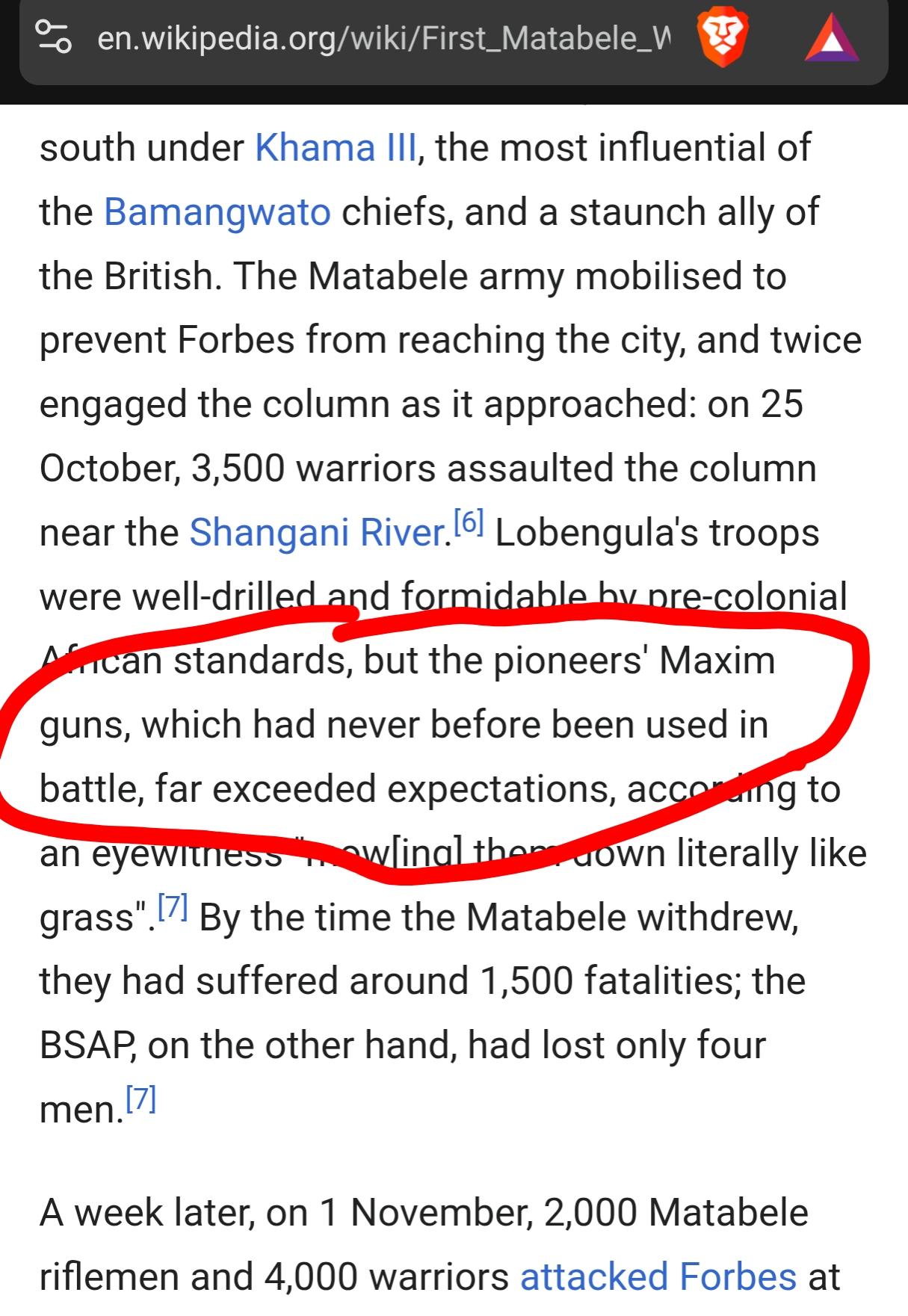Open citation 6 after Shangani River
Image resolution: width=908 pixels, height=1316 pixels.
[469, 522]
